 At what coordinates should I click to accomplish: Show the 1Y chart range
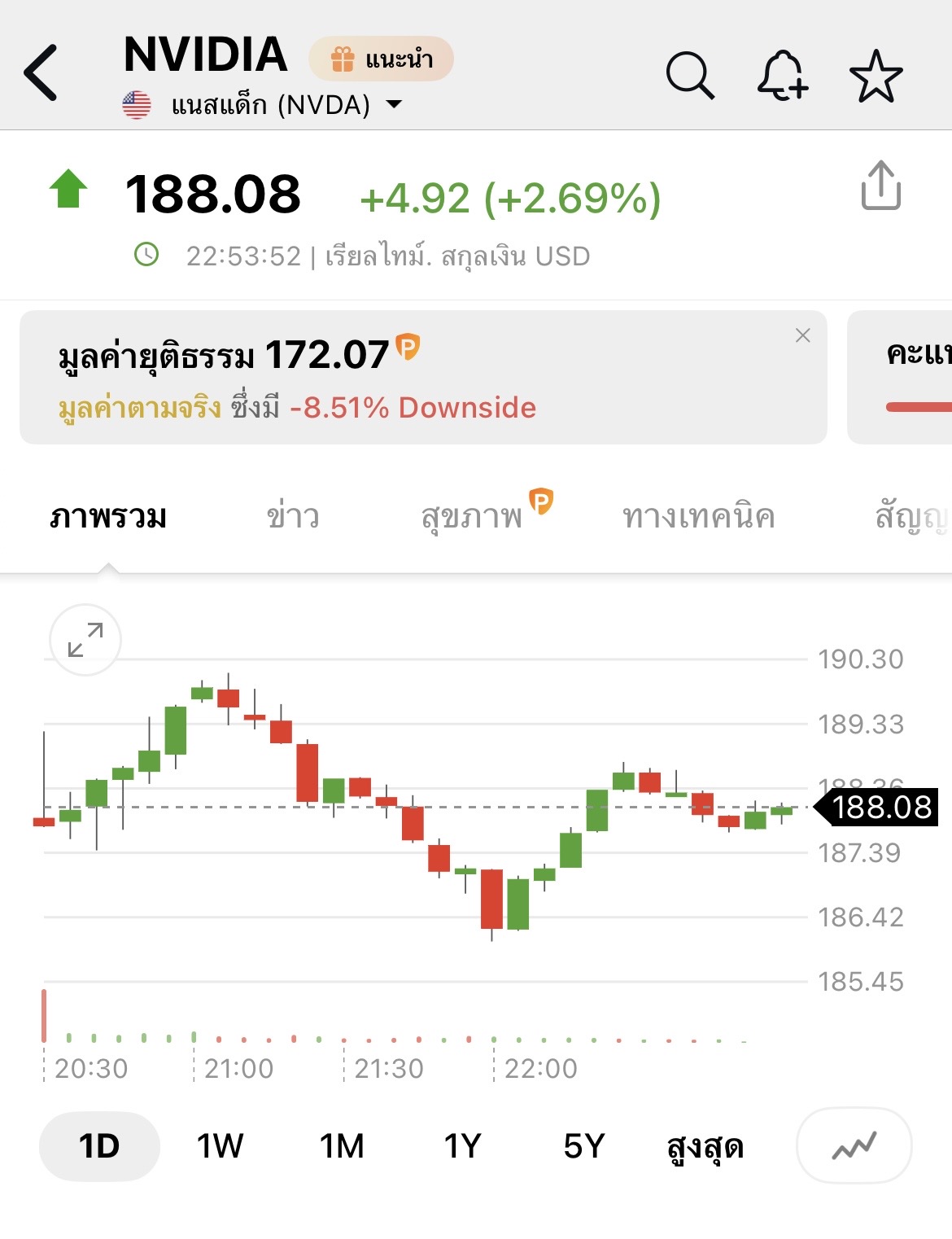(462, 1146)
